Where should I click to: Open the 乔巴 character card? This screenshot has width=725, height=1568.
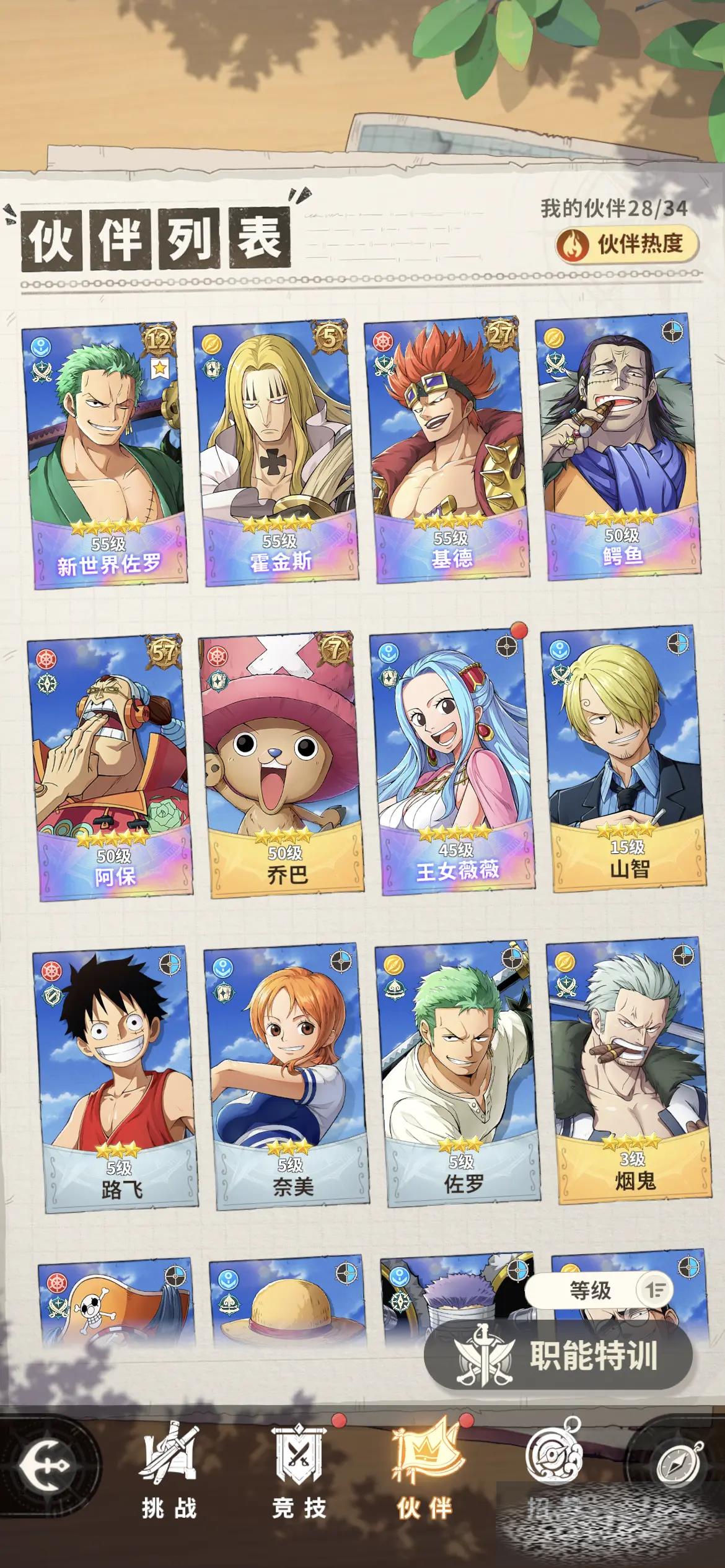(x=282, y=765)
